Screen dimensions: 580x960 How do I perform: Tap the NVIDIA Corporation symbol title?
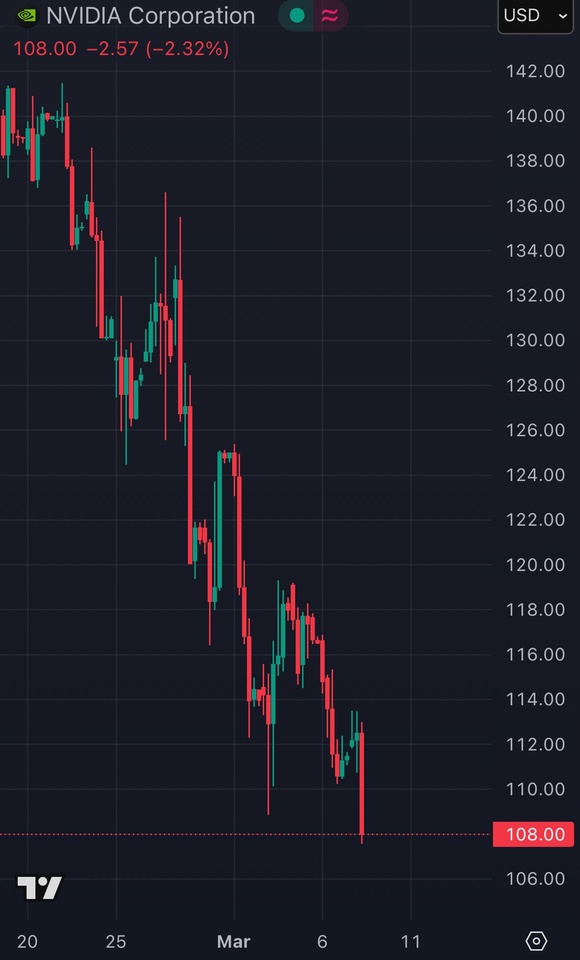tap(151, 16)
